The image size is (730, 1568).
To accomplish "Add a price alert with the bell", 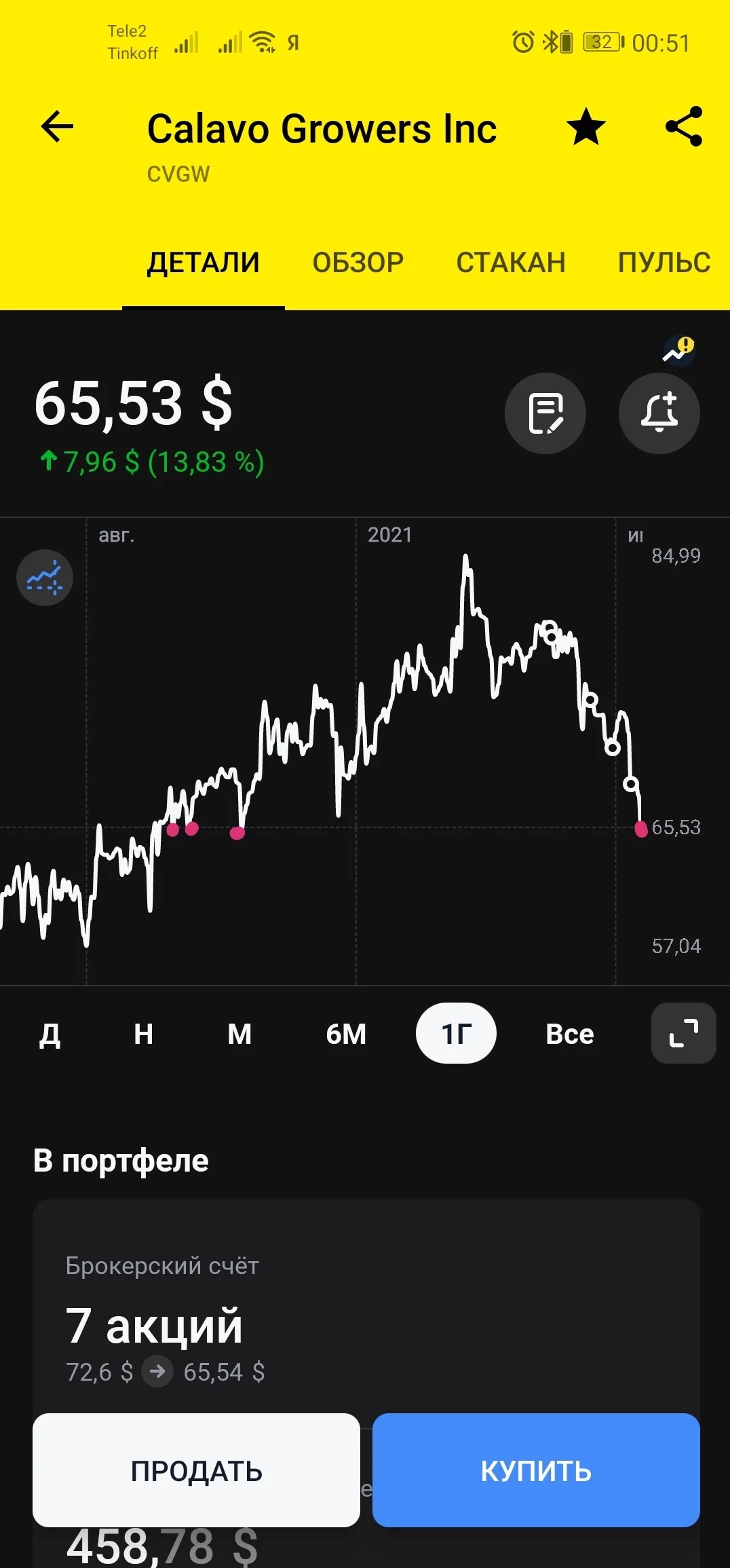I will point(659,413).
